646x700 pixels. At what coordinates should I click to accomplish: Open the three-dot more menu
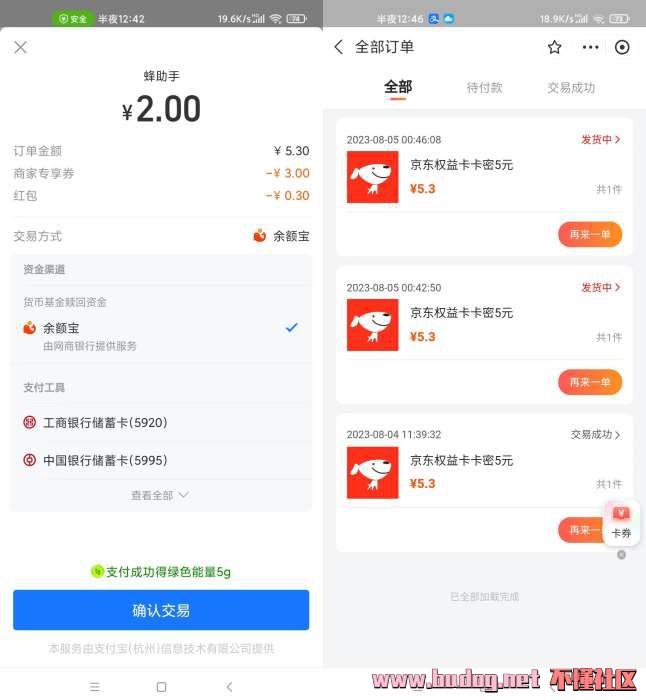coord(590,47)
